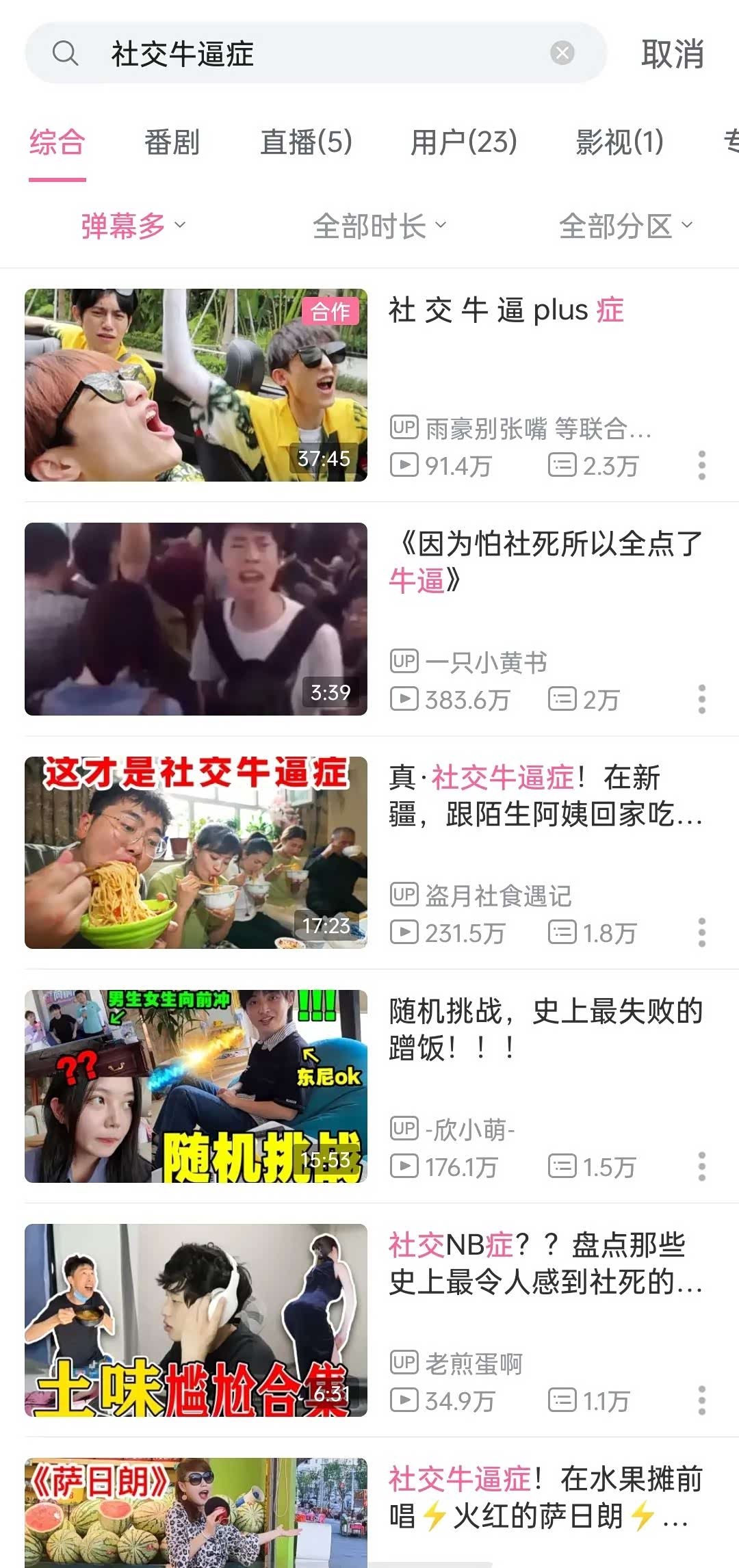The width and height of the screenshot is (739, 1568).
Task: Expand the 弹幕多 sort dropdown
Action: (133, 226)
